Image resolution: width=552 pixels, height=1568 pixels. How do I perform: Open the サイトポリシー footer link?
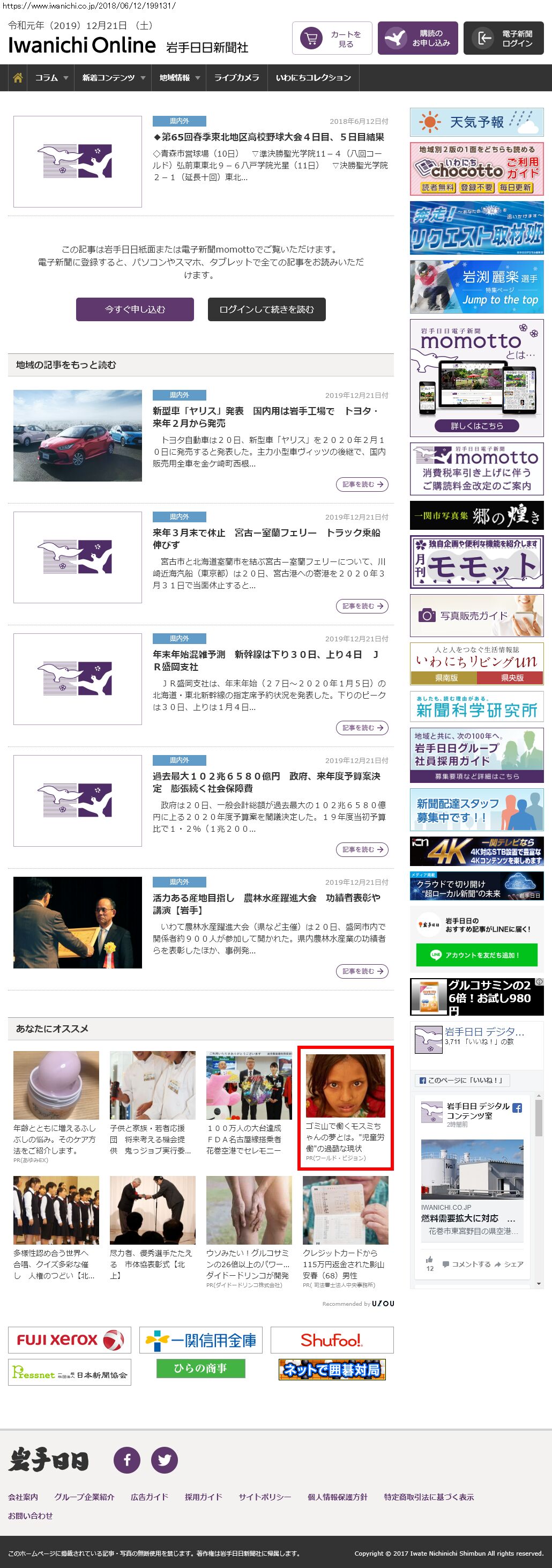pos(264,1497)
